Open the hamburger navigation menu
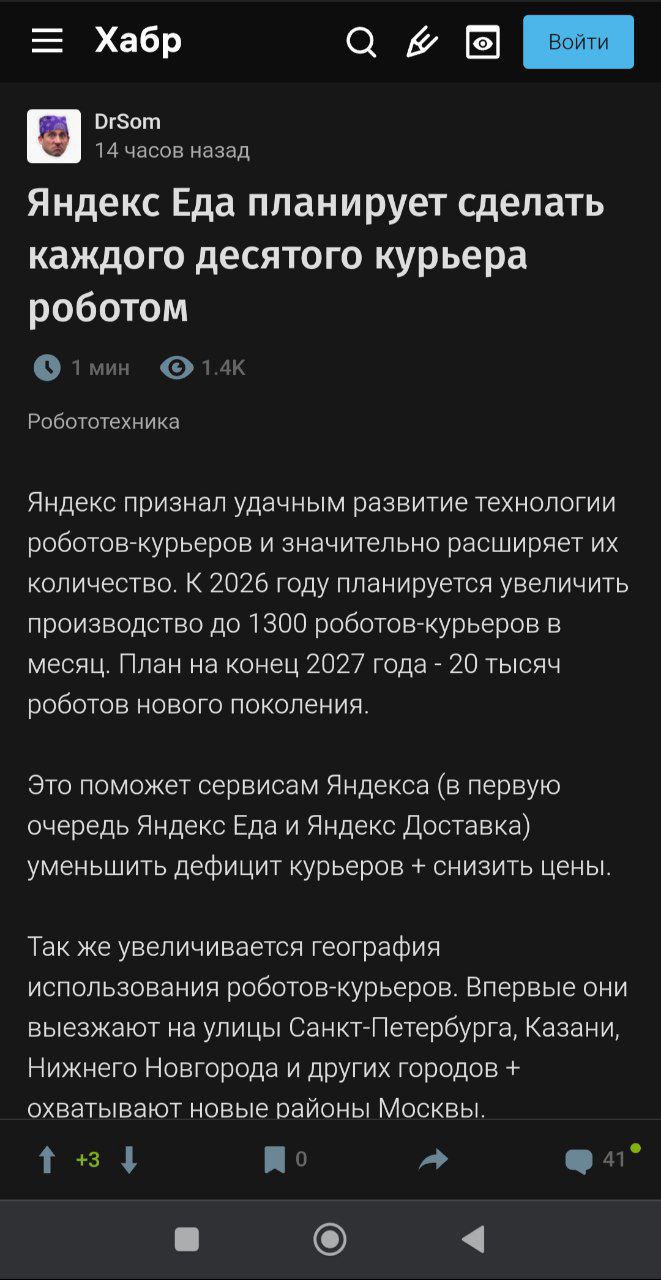The height and width of the screenshot is (1280, 661). [x=47, y=41]
